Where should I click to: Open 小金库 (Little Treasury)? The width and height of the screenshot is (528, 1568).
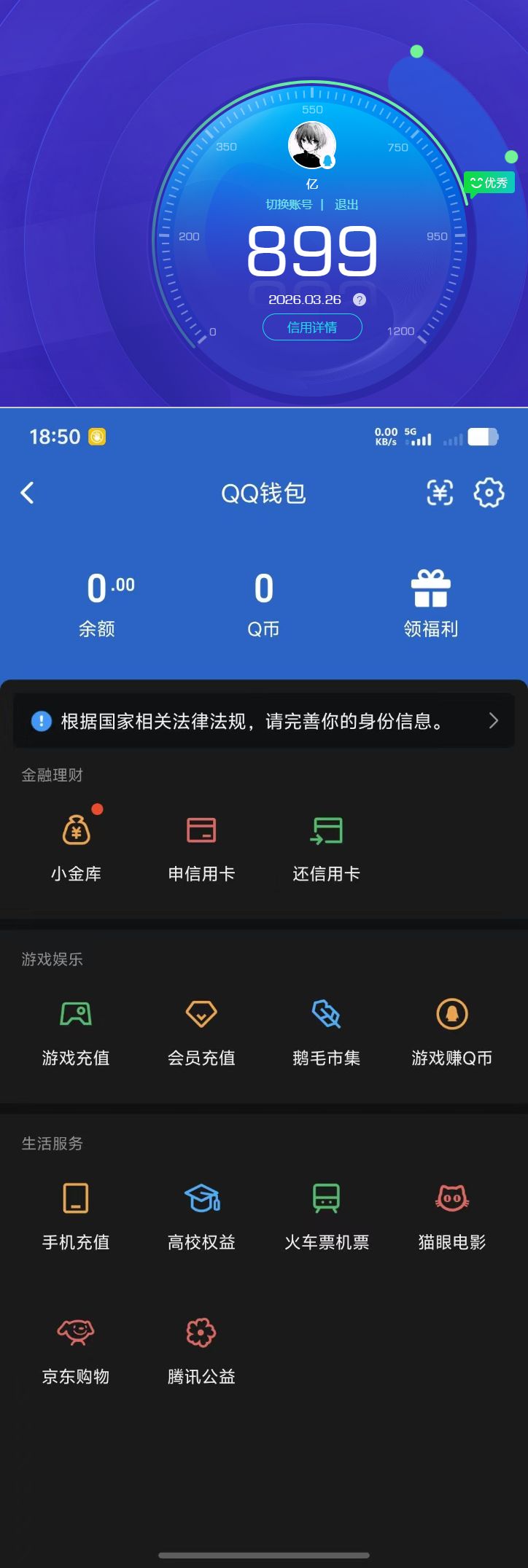click(x=75, y=846)
